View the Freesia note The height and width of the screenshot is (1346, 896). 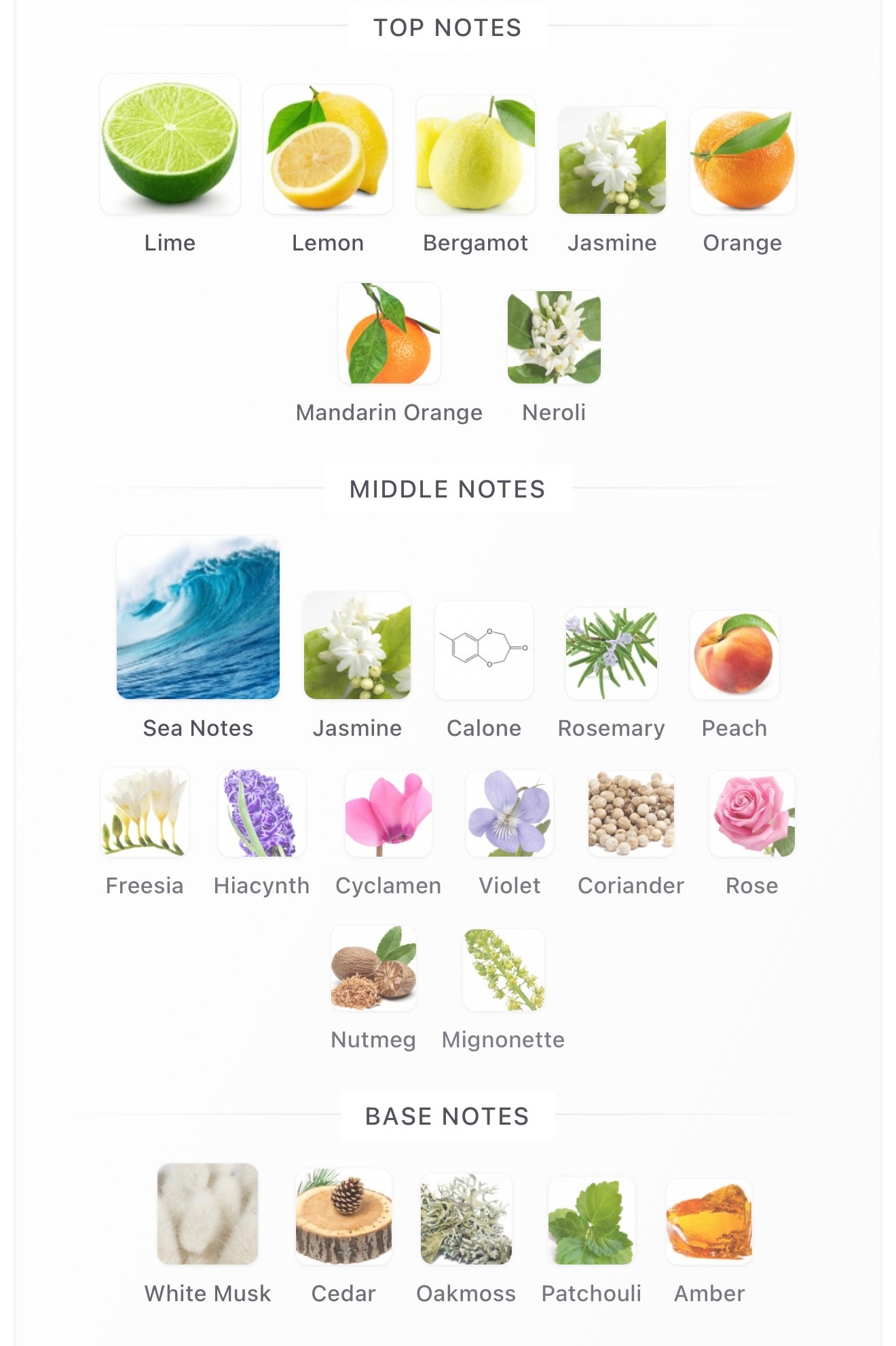(145, 812)
